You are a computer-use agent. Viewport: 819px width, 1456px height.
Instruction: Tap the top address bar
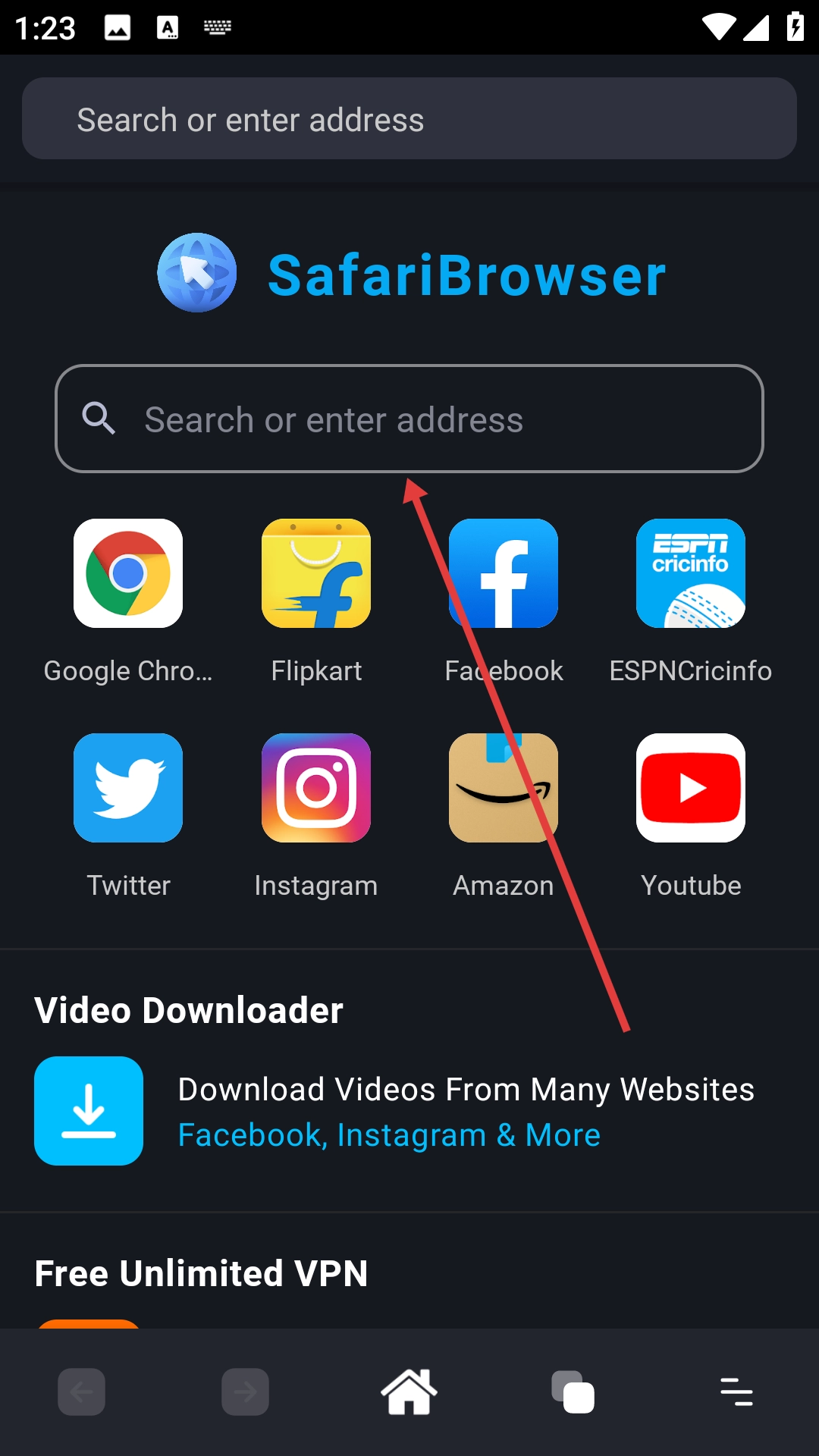point(409,119)
